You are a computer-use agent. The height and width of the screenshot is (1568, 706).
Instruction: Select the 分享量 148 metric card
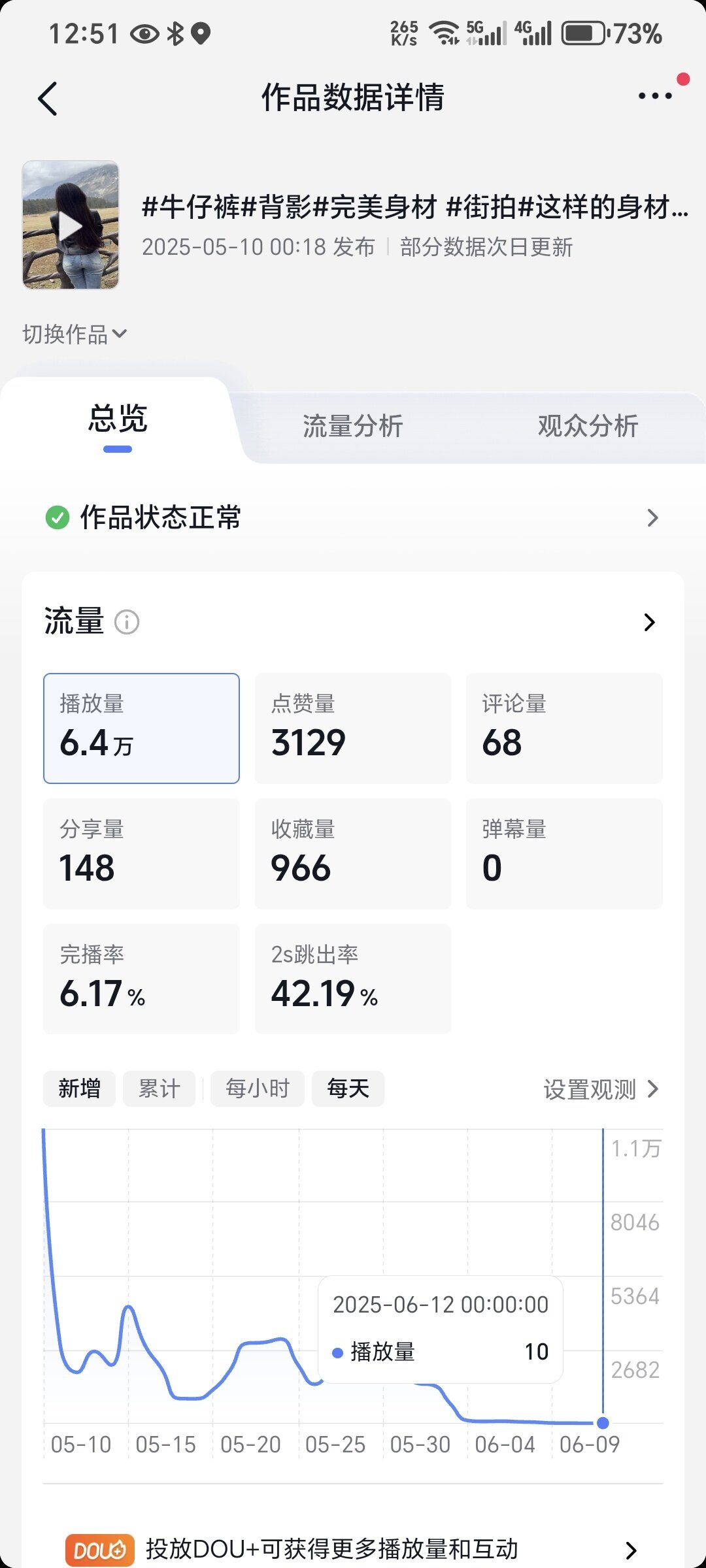pyautogui.click(x=141, y=853)
